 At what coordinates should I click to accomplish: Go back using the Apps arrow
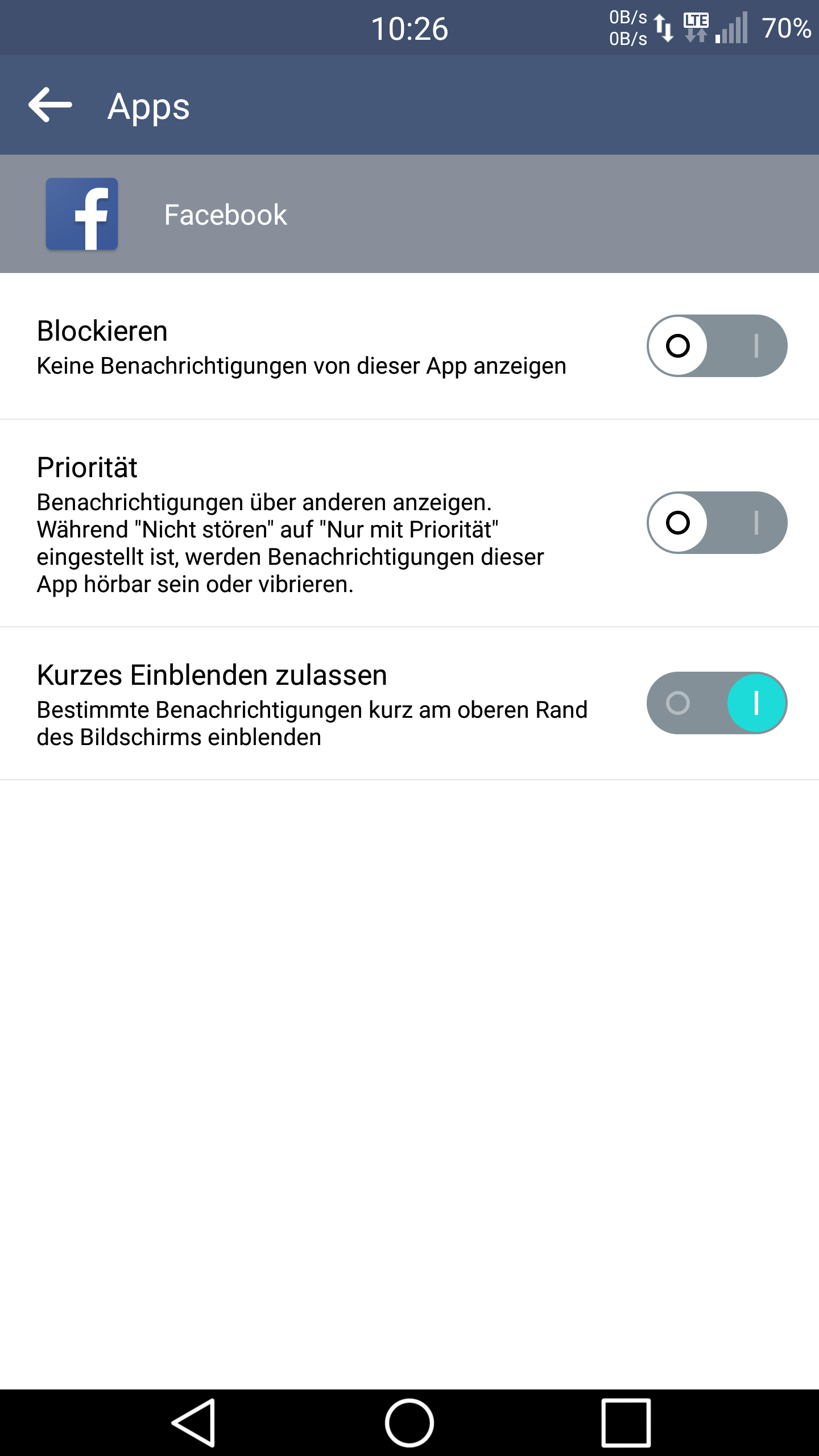(50, 105)
